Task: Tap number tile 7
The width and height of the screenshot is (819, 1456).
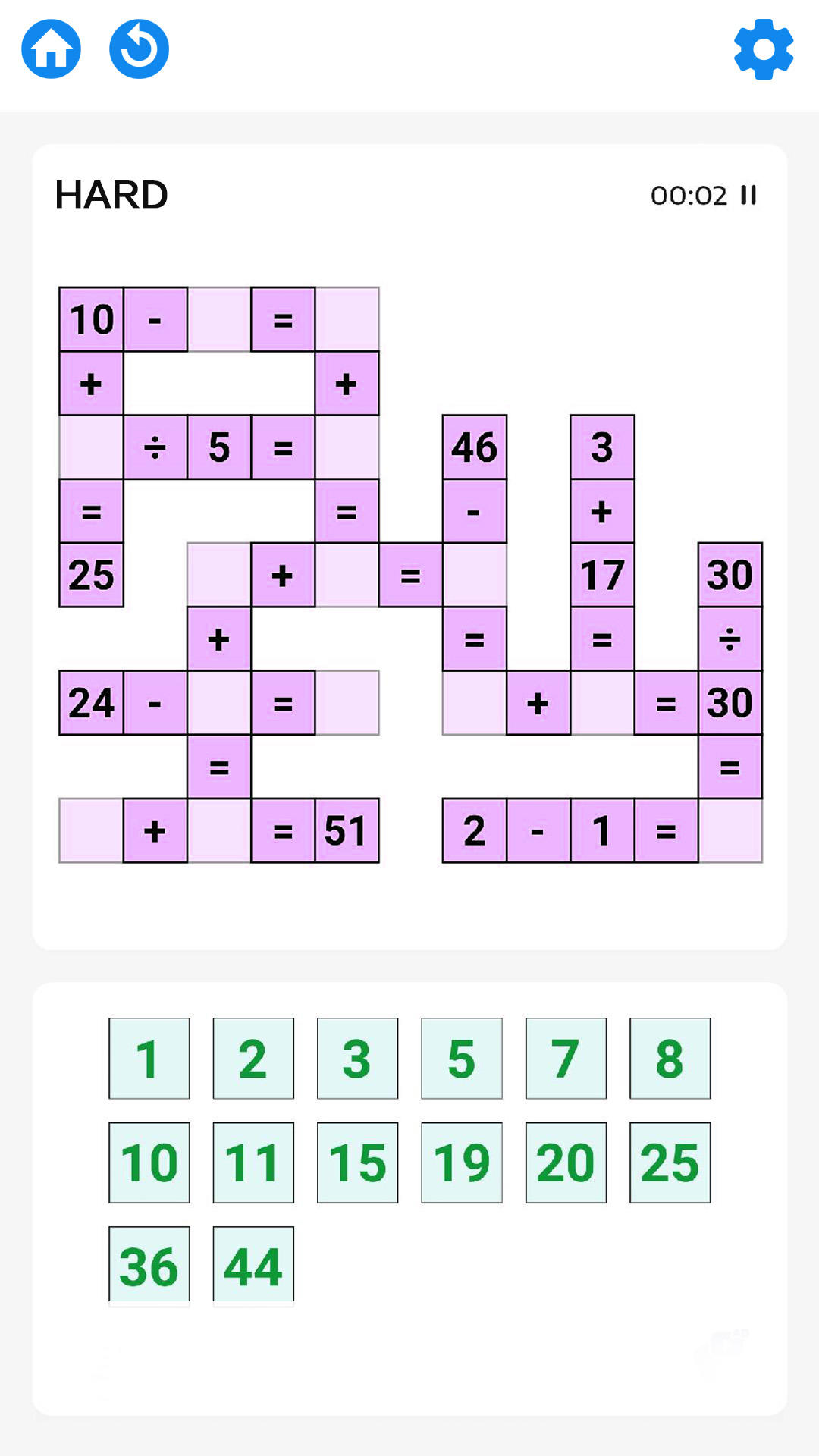Action: tap(566, 1058)
